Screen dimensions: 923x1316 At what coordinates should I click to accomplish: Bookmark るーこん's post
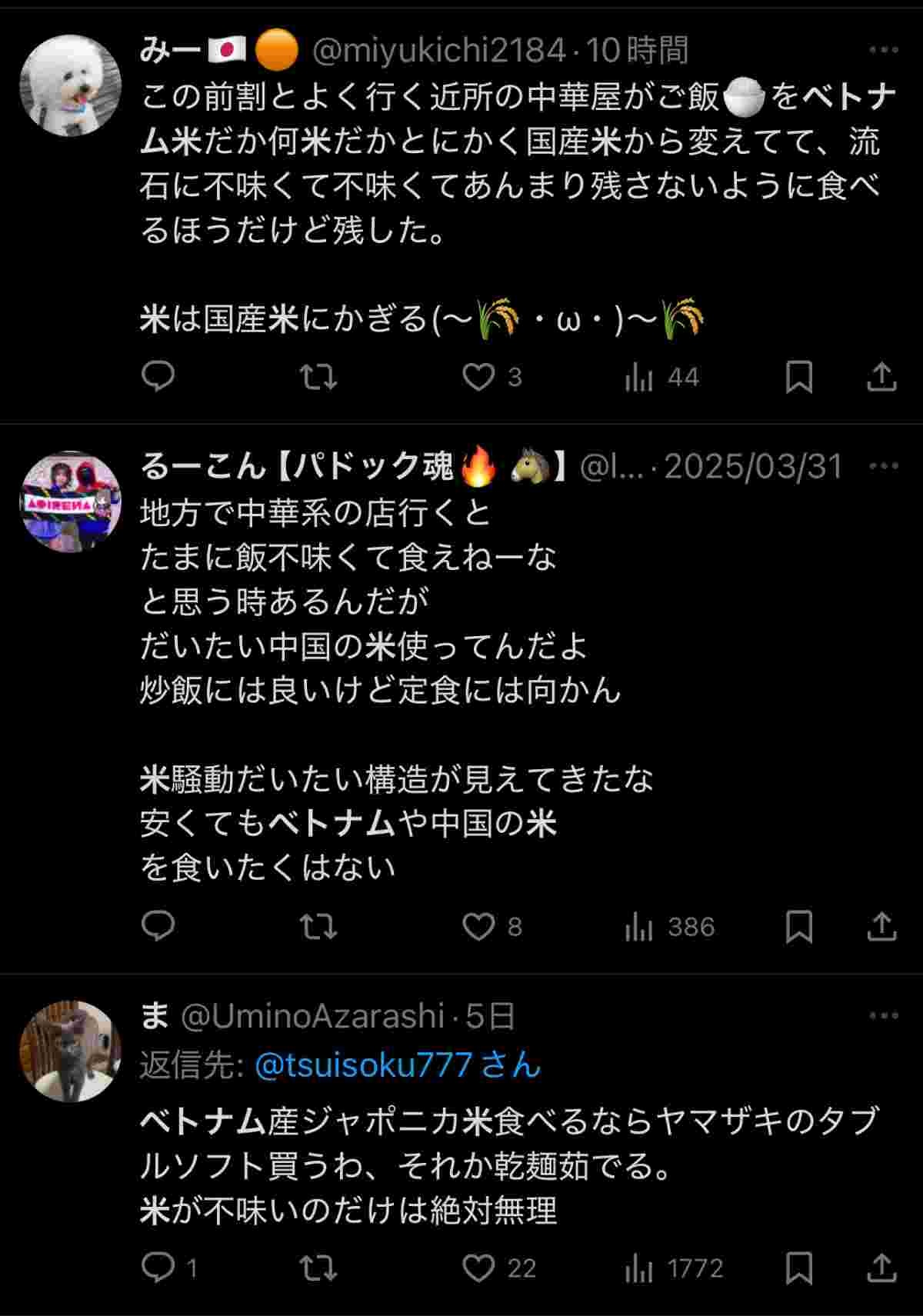799,926
